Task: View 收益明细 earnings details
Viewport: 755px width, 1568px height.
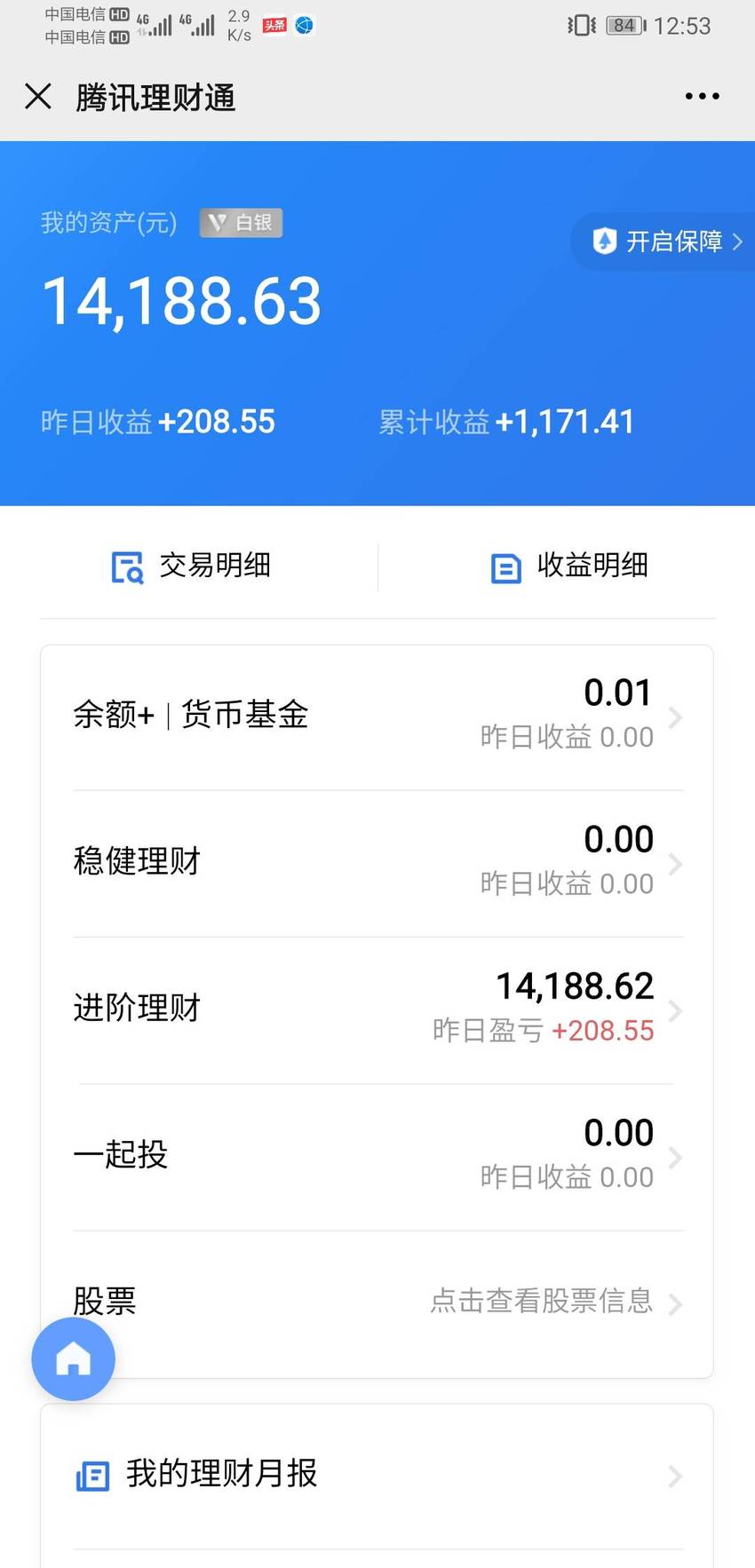Action: pyautogui.click(x=569, y=566)
